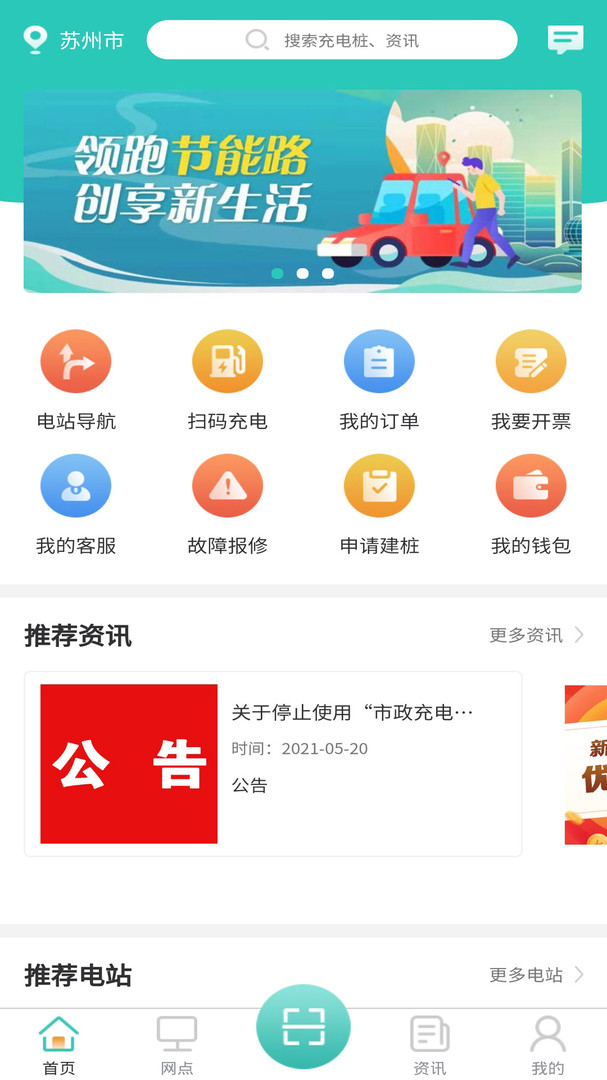Change the city from 苏州市
This screenshot has height=1080, width=607.
(x=74, y=41)
